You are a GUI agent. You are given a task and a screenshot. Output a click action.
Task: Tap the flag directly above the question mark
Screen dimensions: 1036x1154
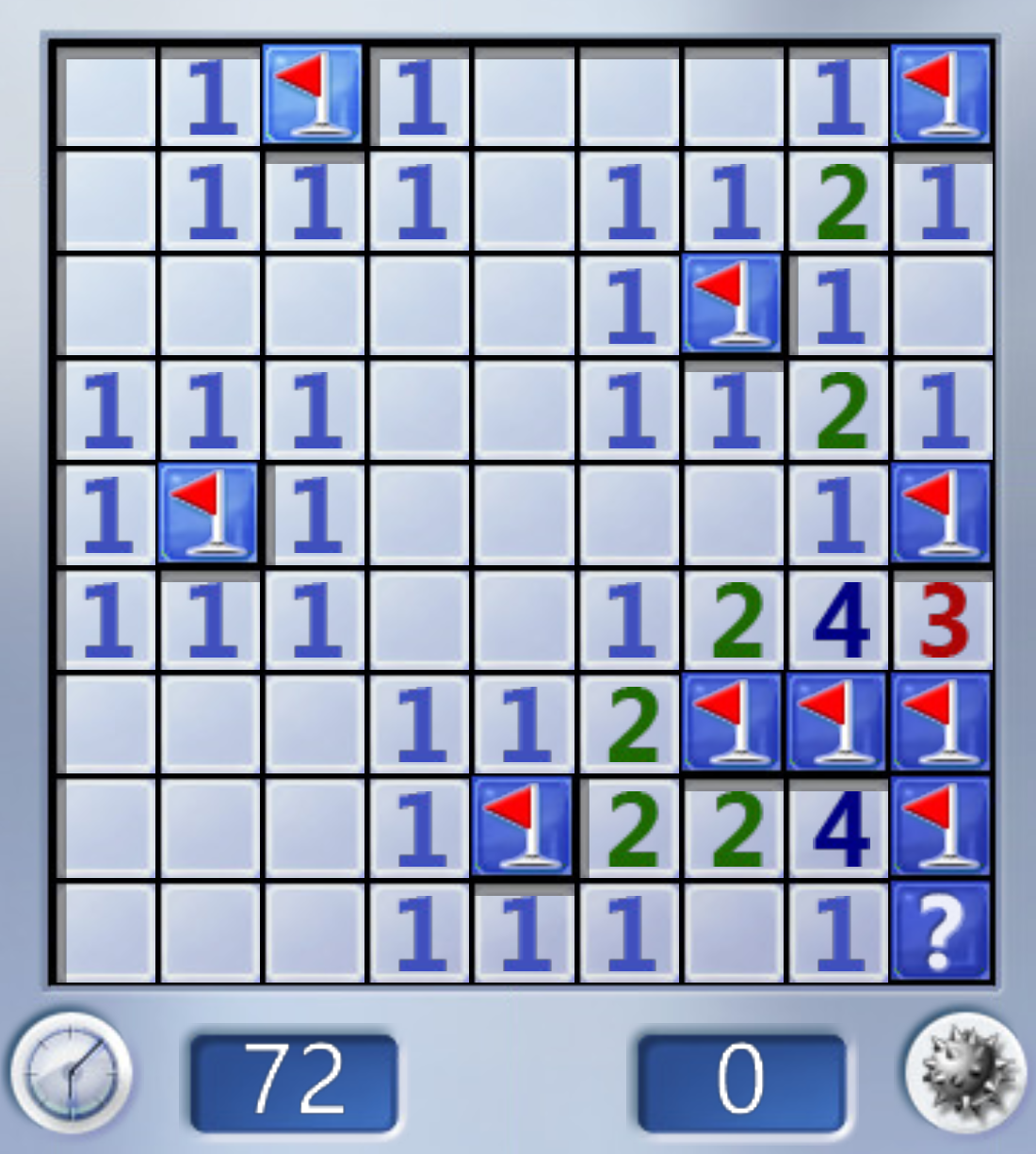point(940,828)
